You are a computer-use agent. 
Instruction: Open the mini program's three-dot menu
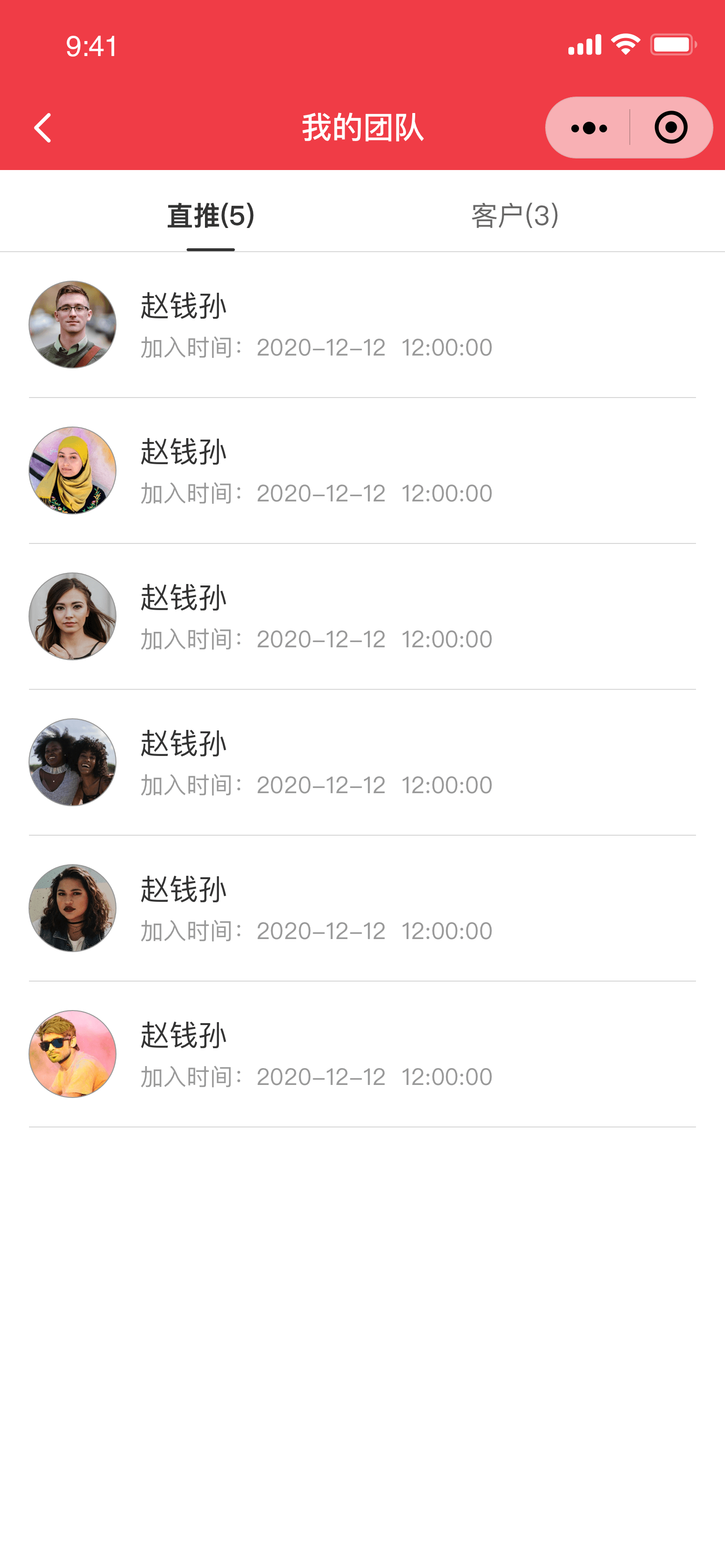pyautogui.click(x=589, y=128)
